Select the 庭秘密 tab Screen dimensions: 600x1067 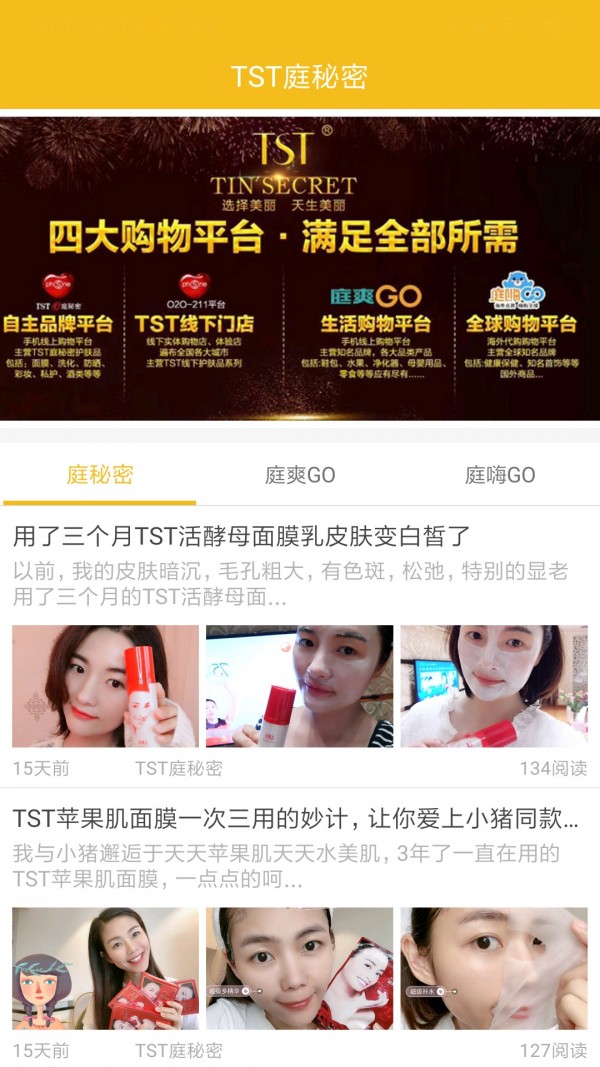100,475
